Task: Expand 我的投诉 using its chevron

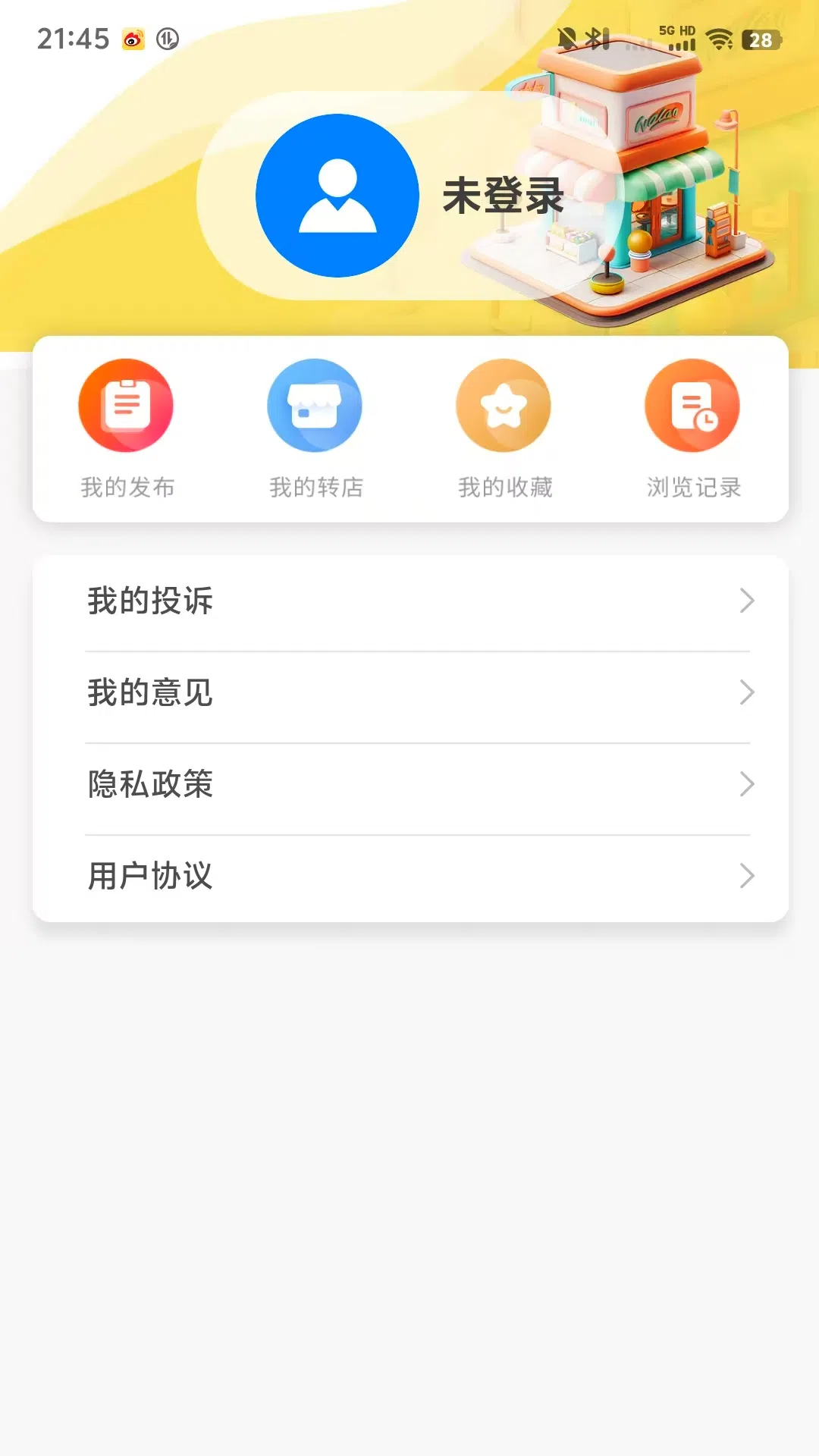Action: [x=747, y=601]
